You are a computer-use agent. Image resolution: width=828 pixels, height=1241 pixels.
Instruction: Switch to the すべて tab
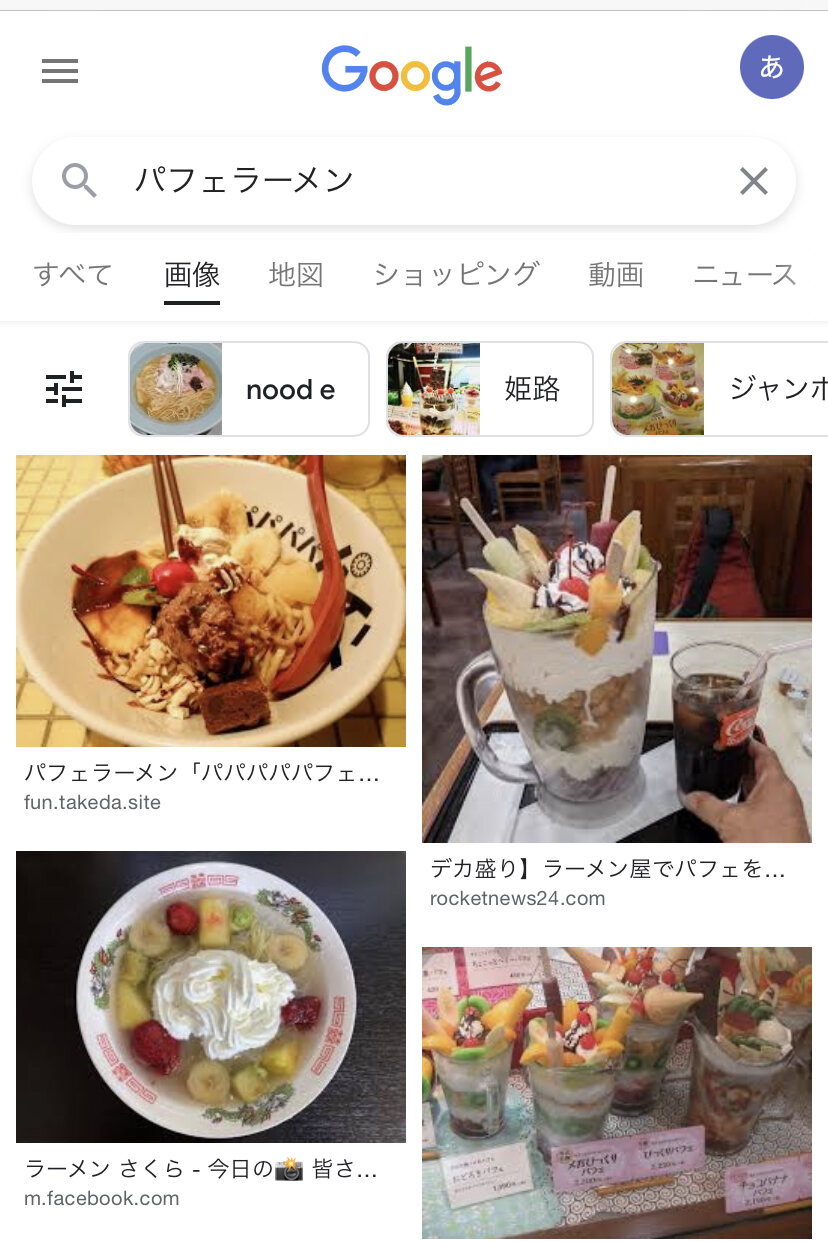73,274
